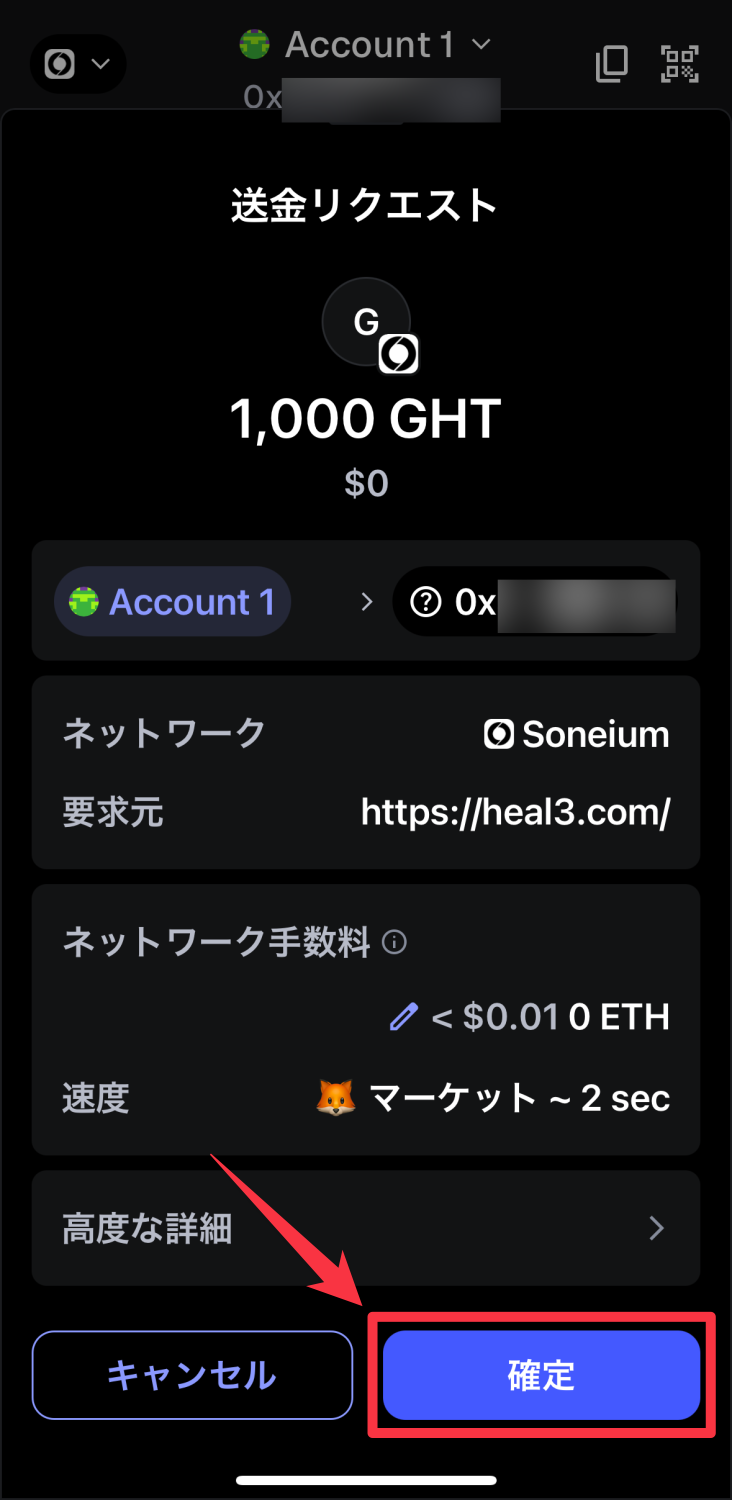Confirm the transfer with 確定 button
The image size is (732, 1500).
541,1375
